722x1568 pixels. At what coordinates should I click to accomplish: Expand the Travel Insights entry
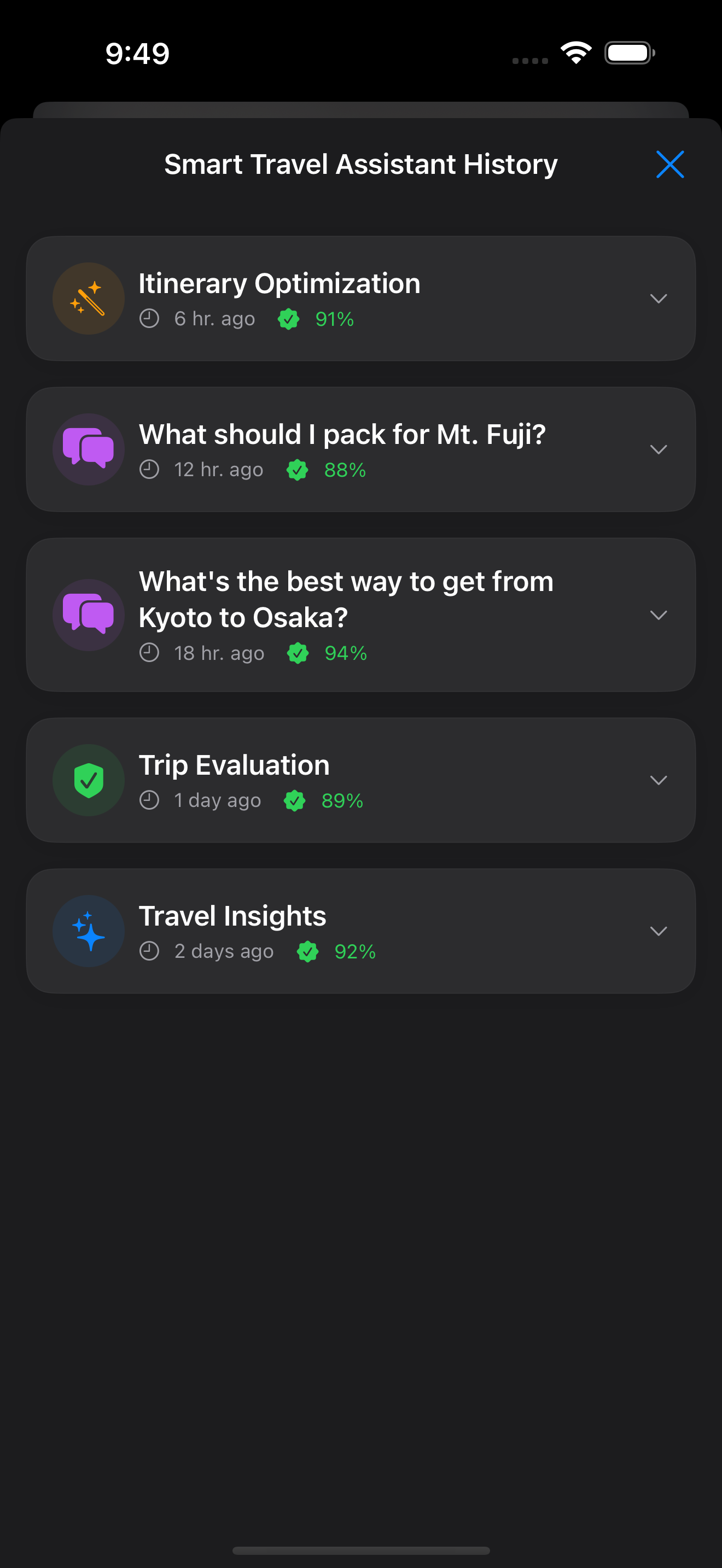pyautogui.click(x=659, y=931)
